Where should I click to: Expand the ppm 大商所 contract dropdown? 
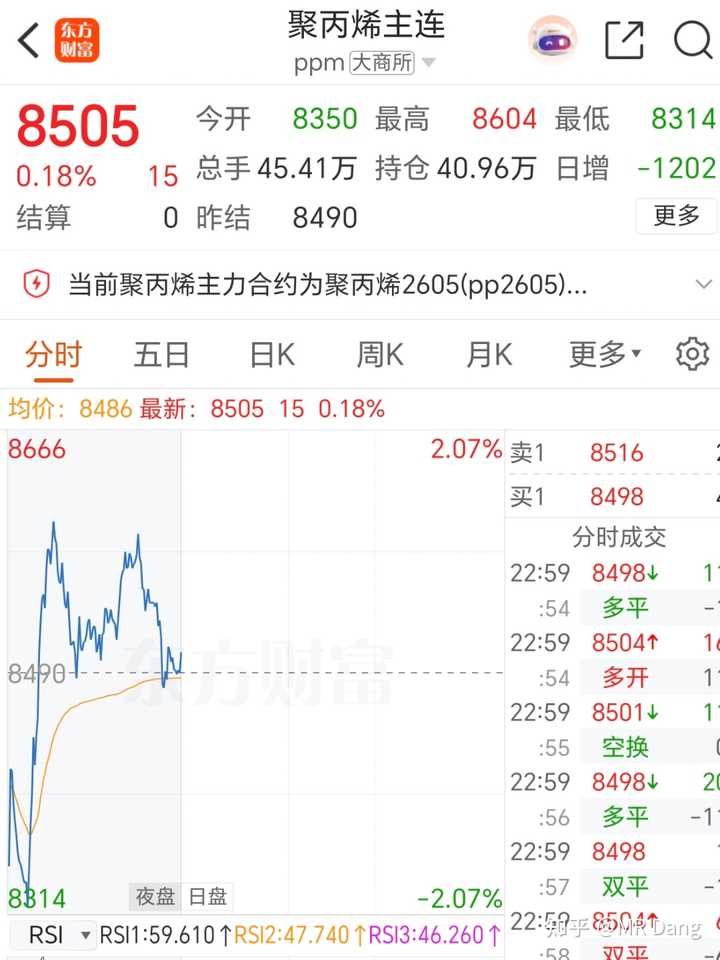tap(428, 63)
